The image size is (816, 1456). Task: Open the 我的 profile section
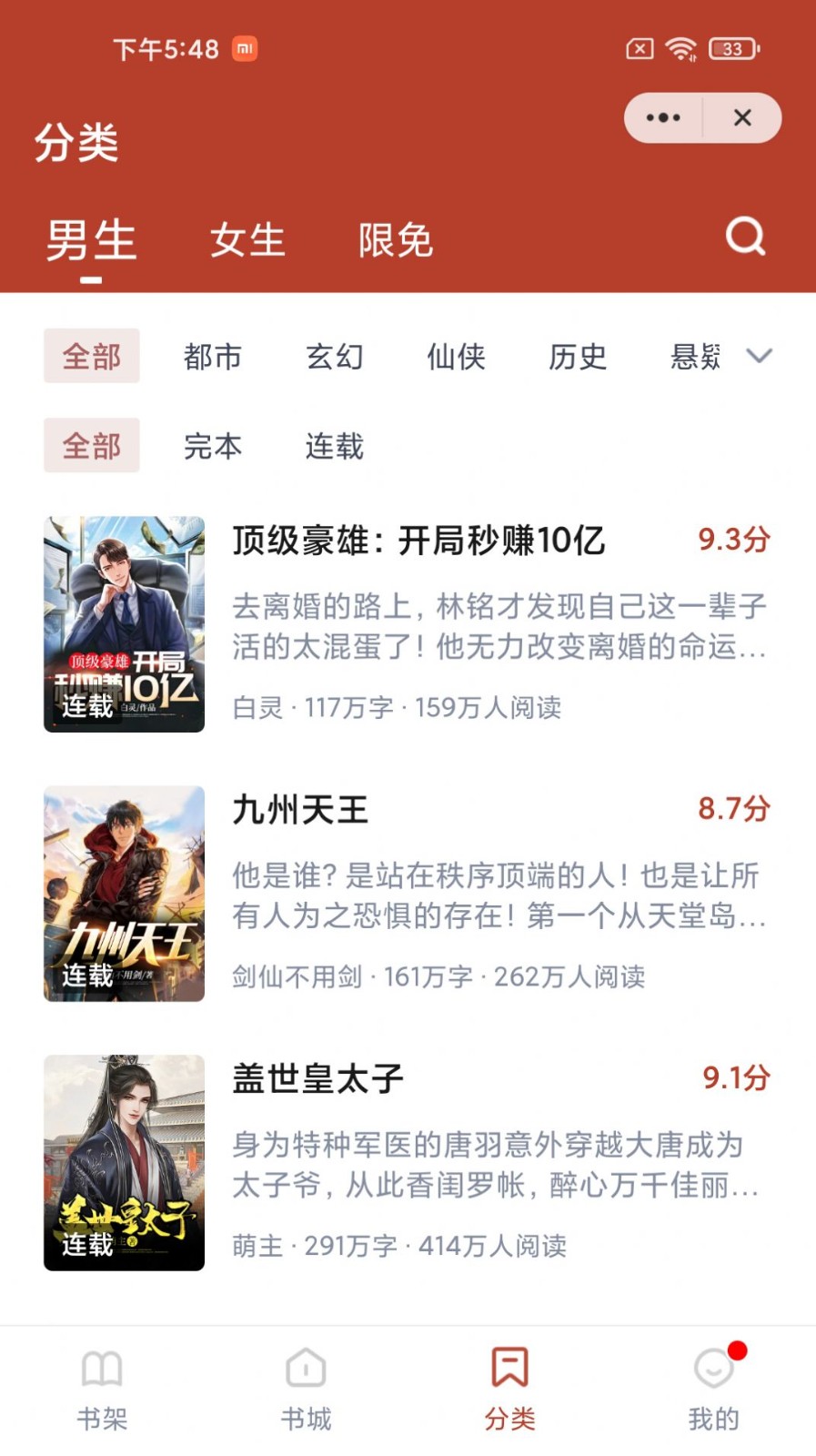point(713,1388)
